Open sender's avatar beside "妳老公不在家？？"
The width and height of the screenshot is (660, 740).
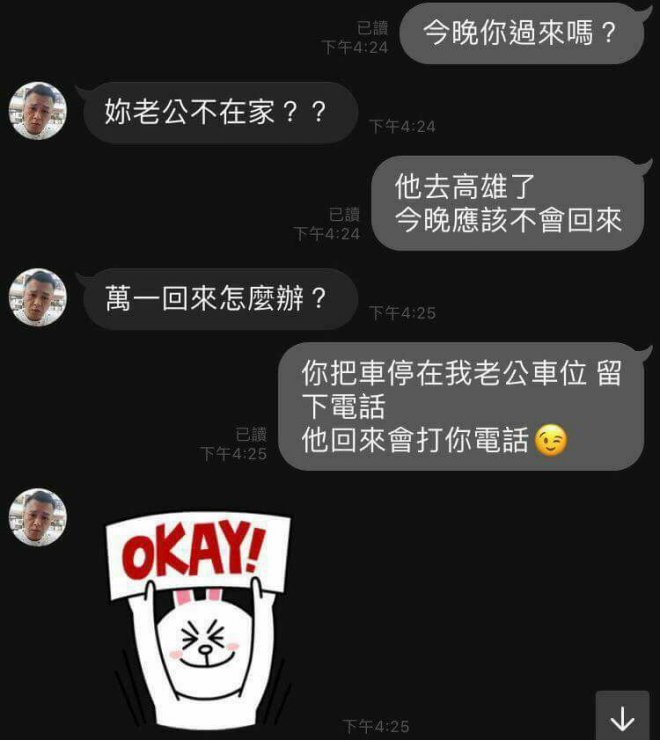[x=38, y=111]
